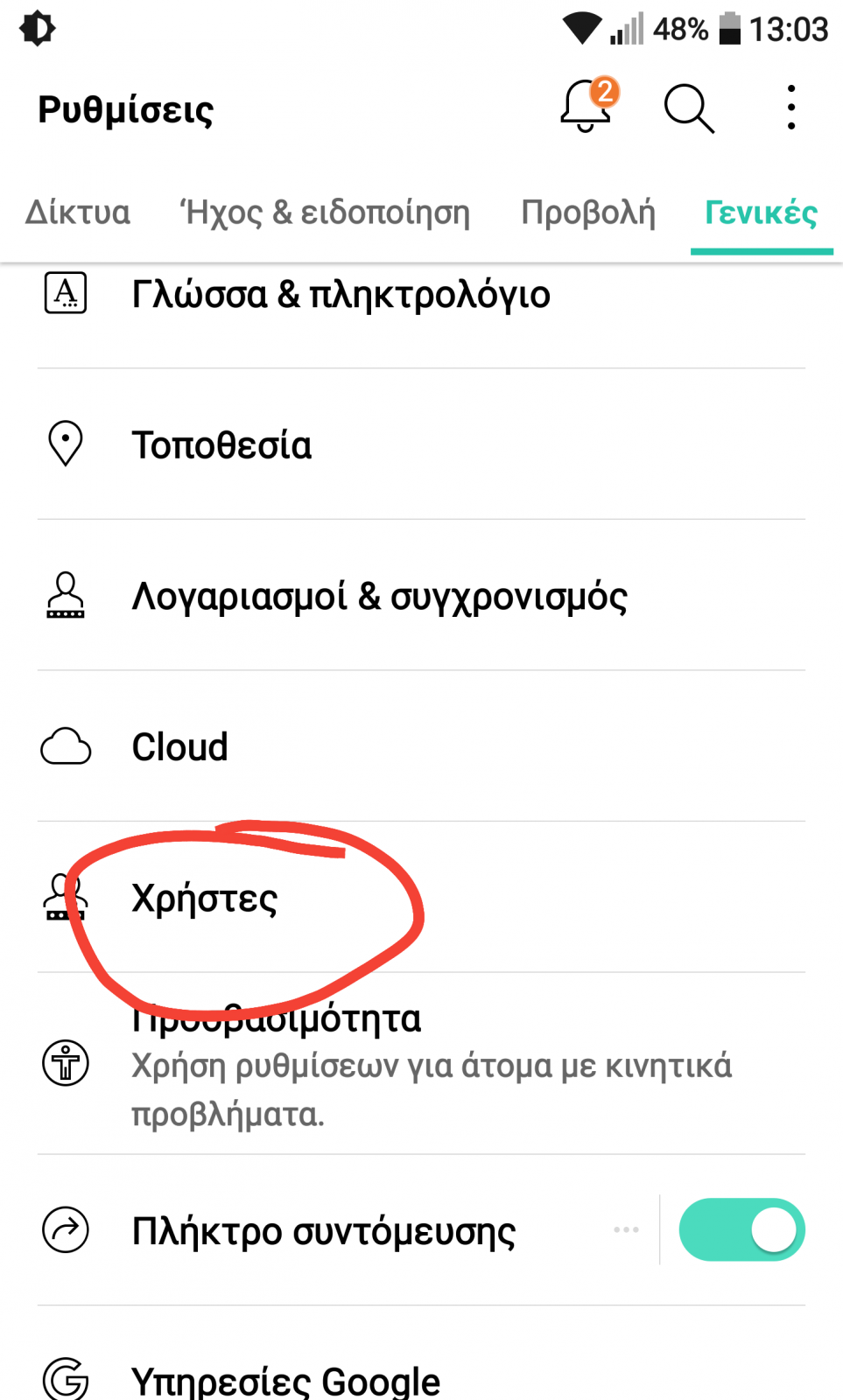The height and width of the screenshot is (1400, 843).
Task: Open Λογαριασμοί & συγχρονισμός
Action: (421, 595)
